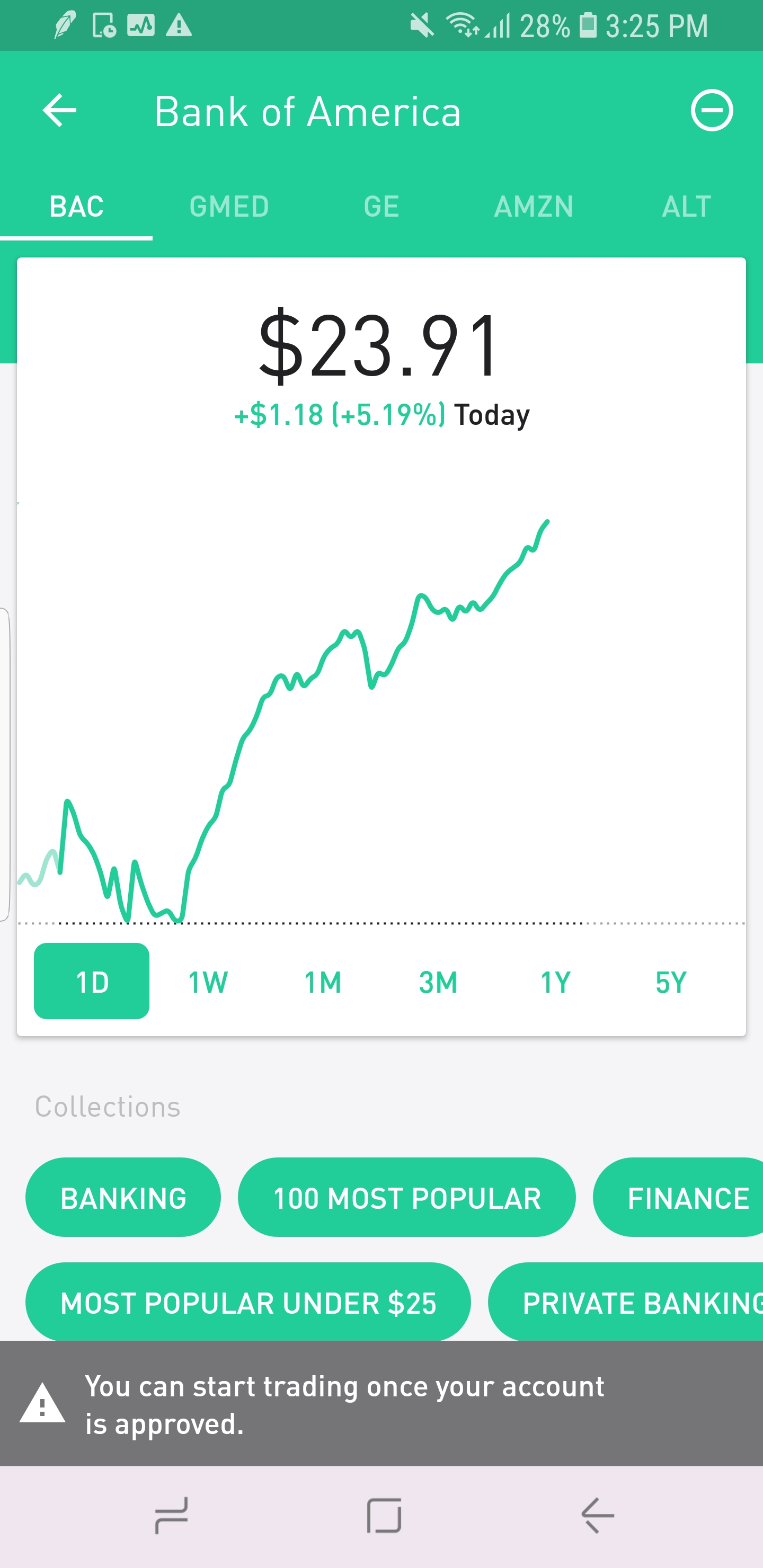This screenshot has height=1568, width=763.
Task: View the ALT stock tab
Action: click(686, 207)
